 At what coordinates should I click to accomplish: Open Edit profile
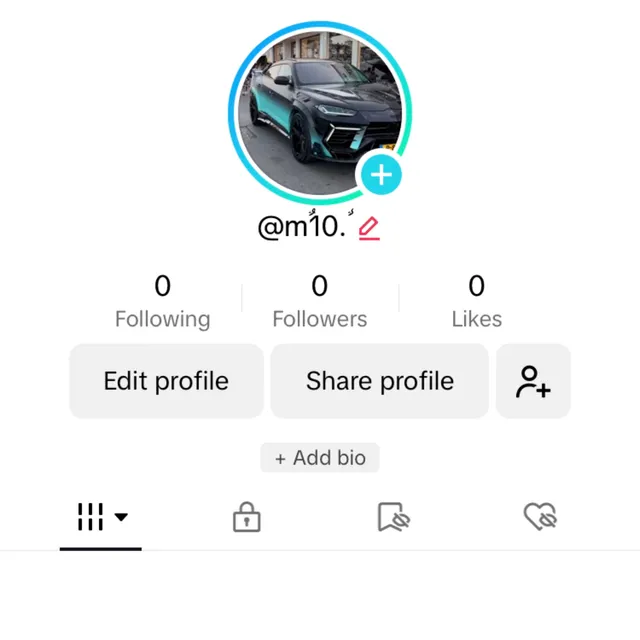(166, 381)
